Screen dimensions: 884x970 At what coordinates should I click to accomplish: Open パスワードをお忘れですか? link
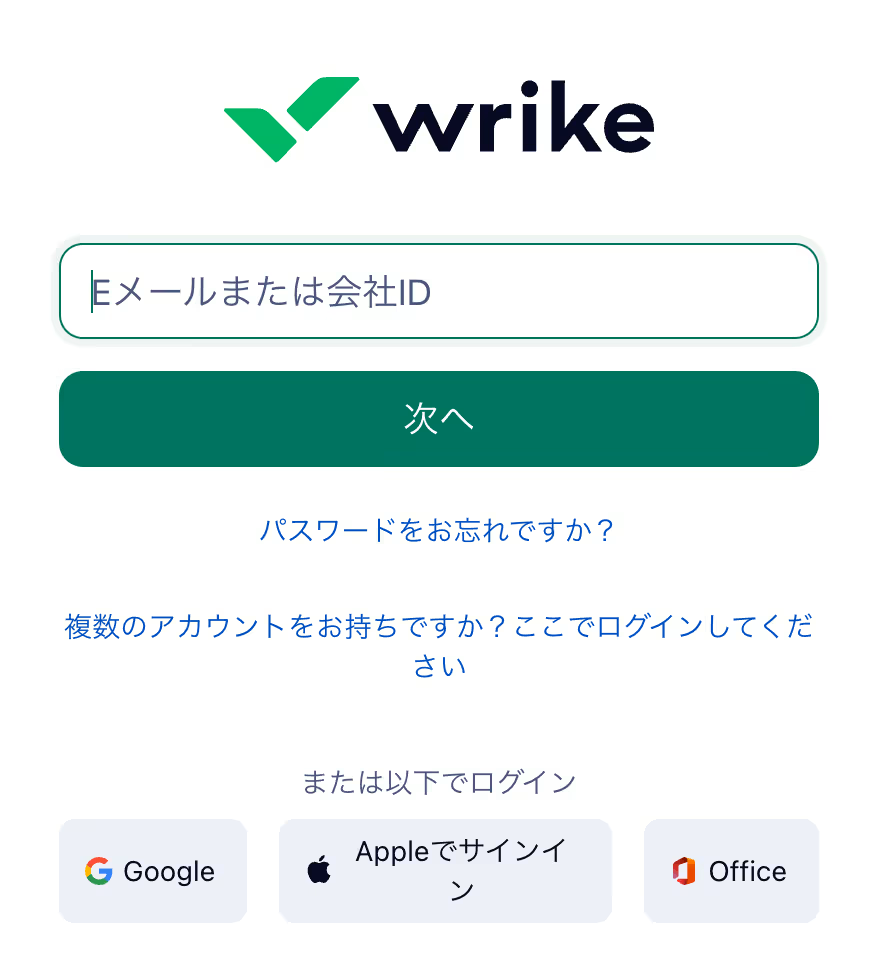[x=438, y=530]
